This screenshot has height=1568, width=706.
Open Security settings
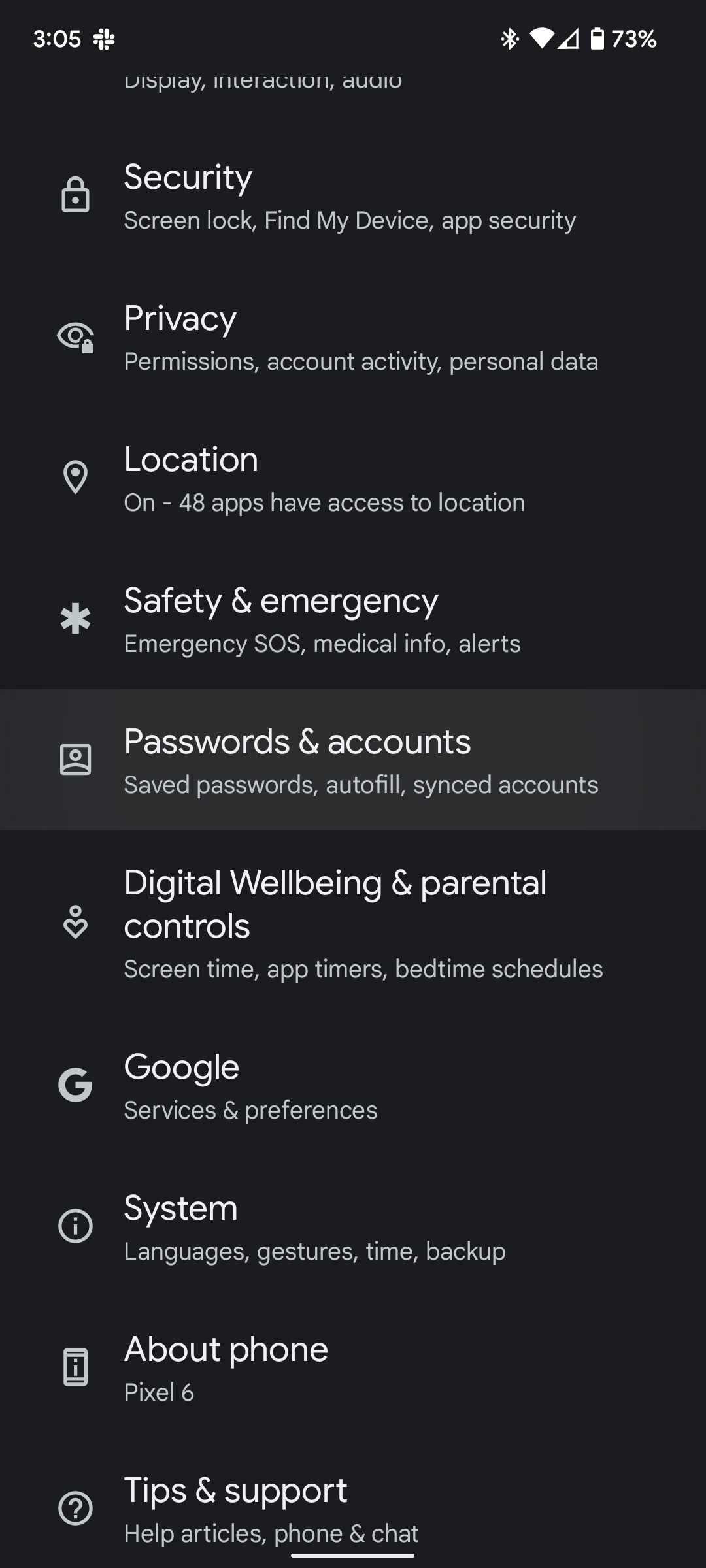pos(353,196)
